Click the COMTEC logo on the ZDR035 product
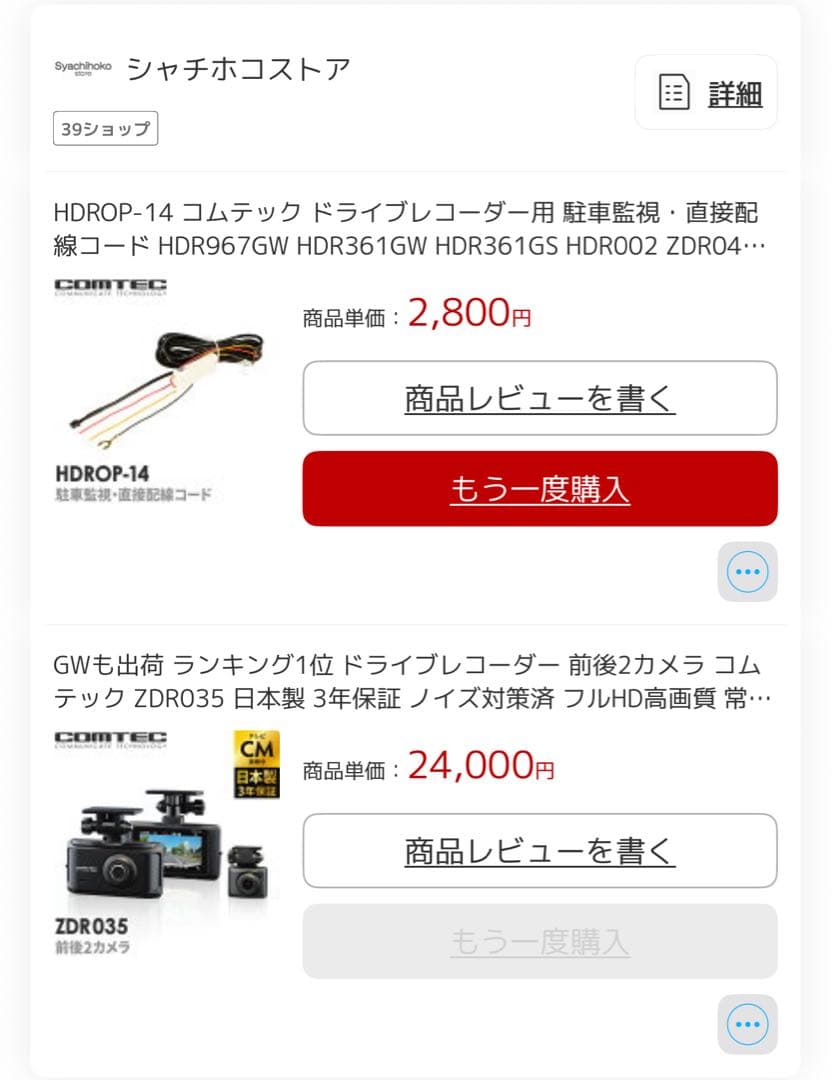This screenshot has width=832, height=1080. click(112, 742)
